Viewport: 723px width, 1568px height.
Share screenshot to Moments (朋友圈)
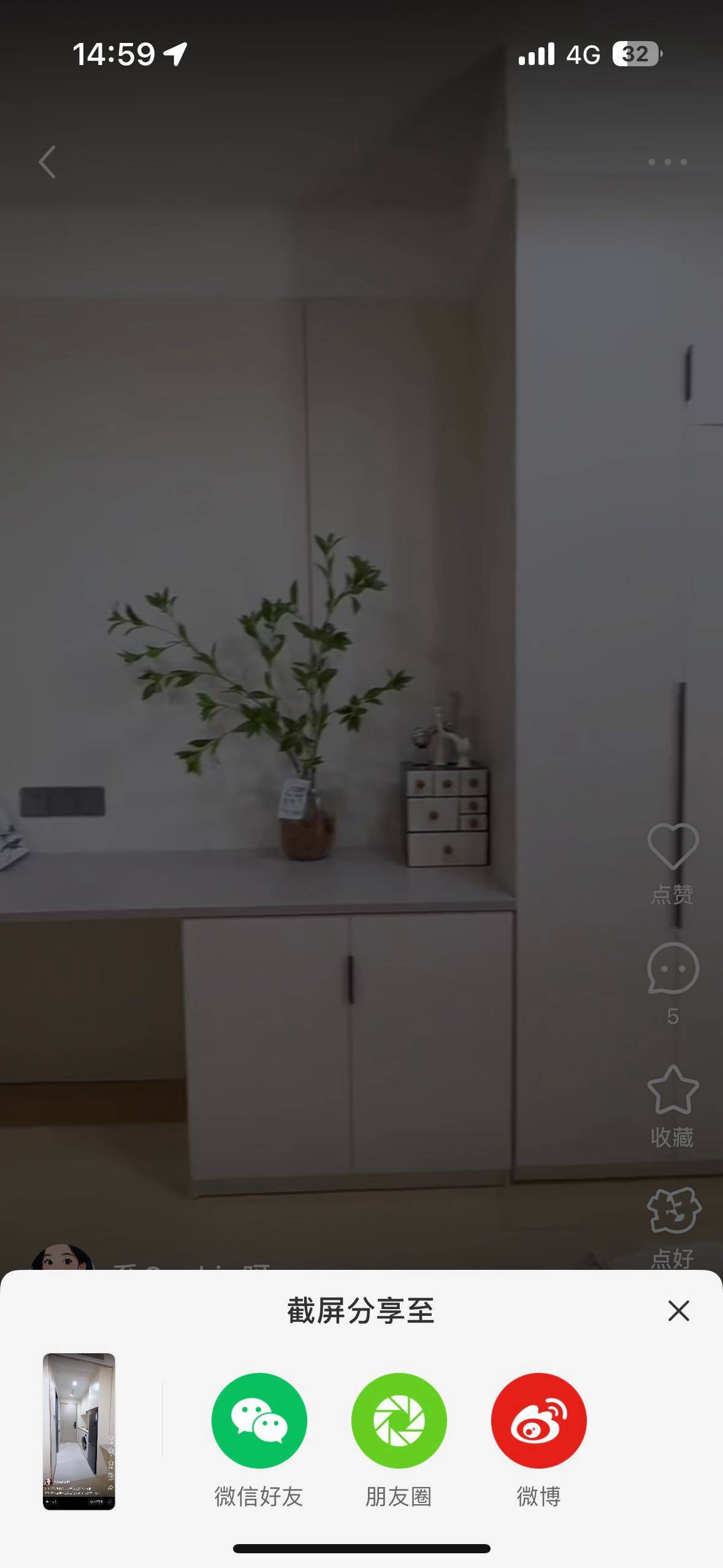click(x=399, y=1420)
